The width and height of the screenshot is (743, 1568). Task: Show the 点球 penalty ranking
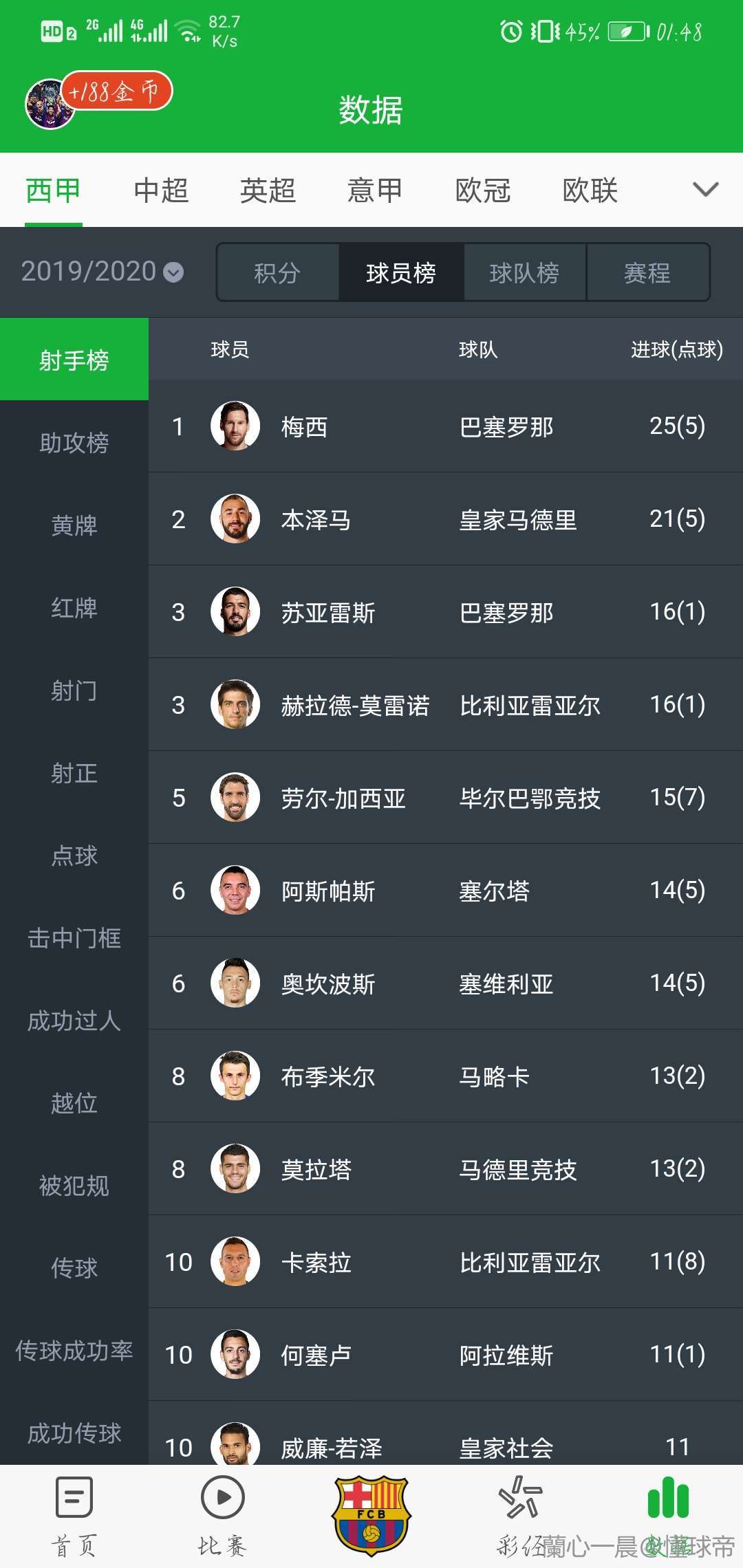point(74,855)
